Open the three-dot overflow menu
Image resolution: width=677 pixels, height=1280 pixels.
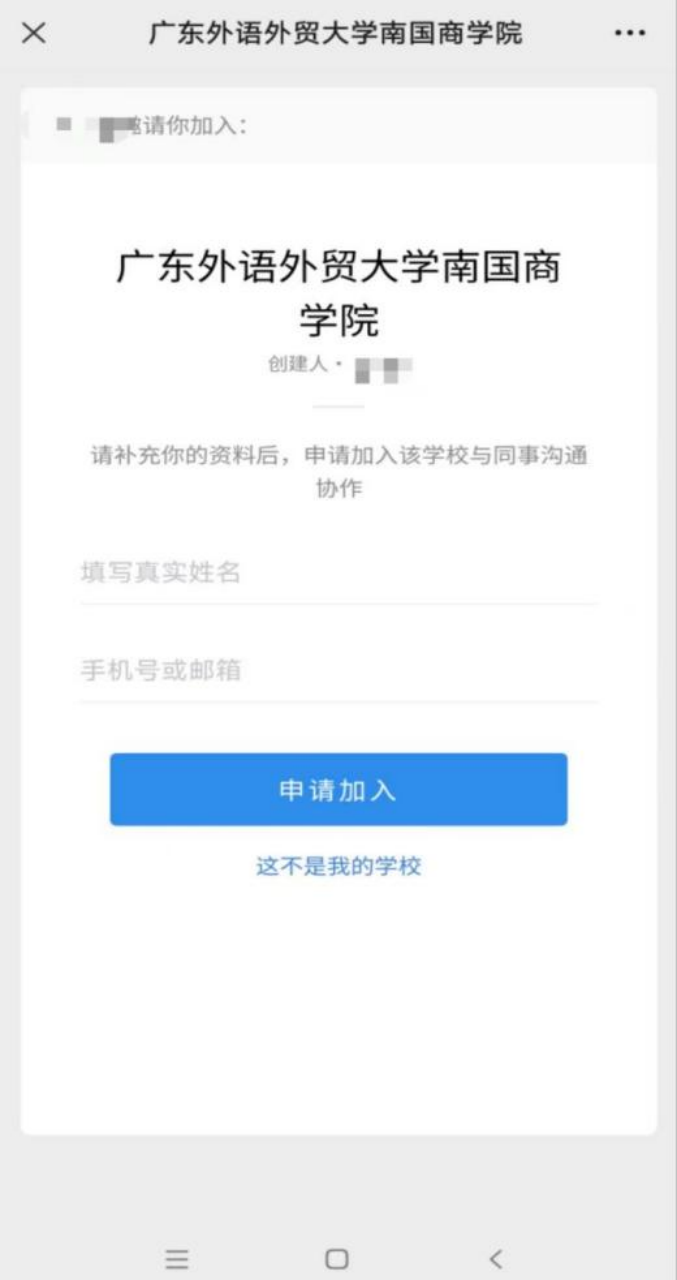point(629,33)
